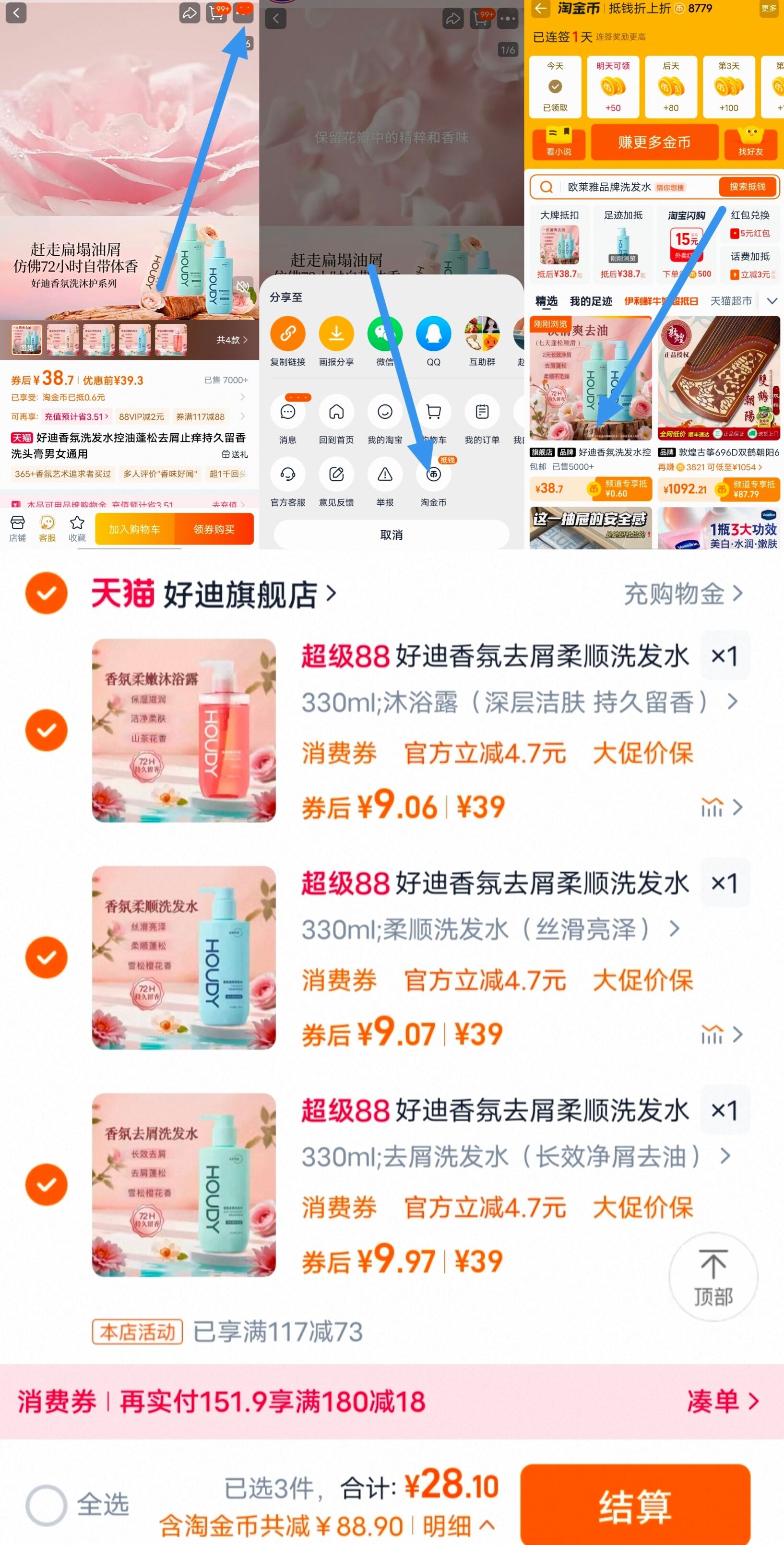Switch to the 天猫超市 tab
784x1545 pixels.
coord(731,302)
